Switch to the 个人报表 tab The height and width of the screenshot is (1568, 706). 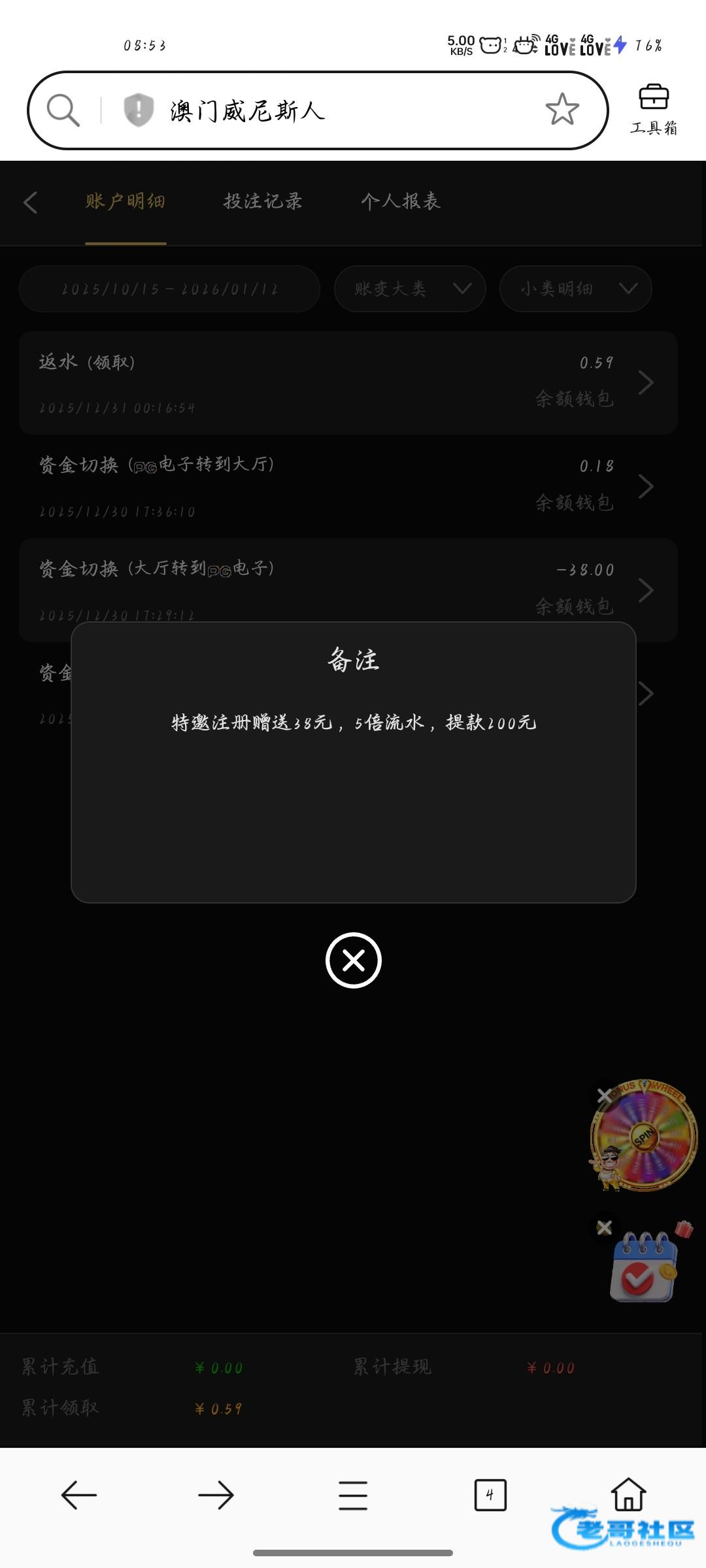pos(401,201)
